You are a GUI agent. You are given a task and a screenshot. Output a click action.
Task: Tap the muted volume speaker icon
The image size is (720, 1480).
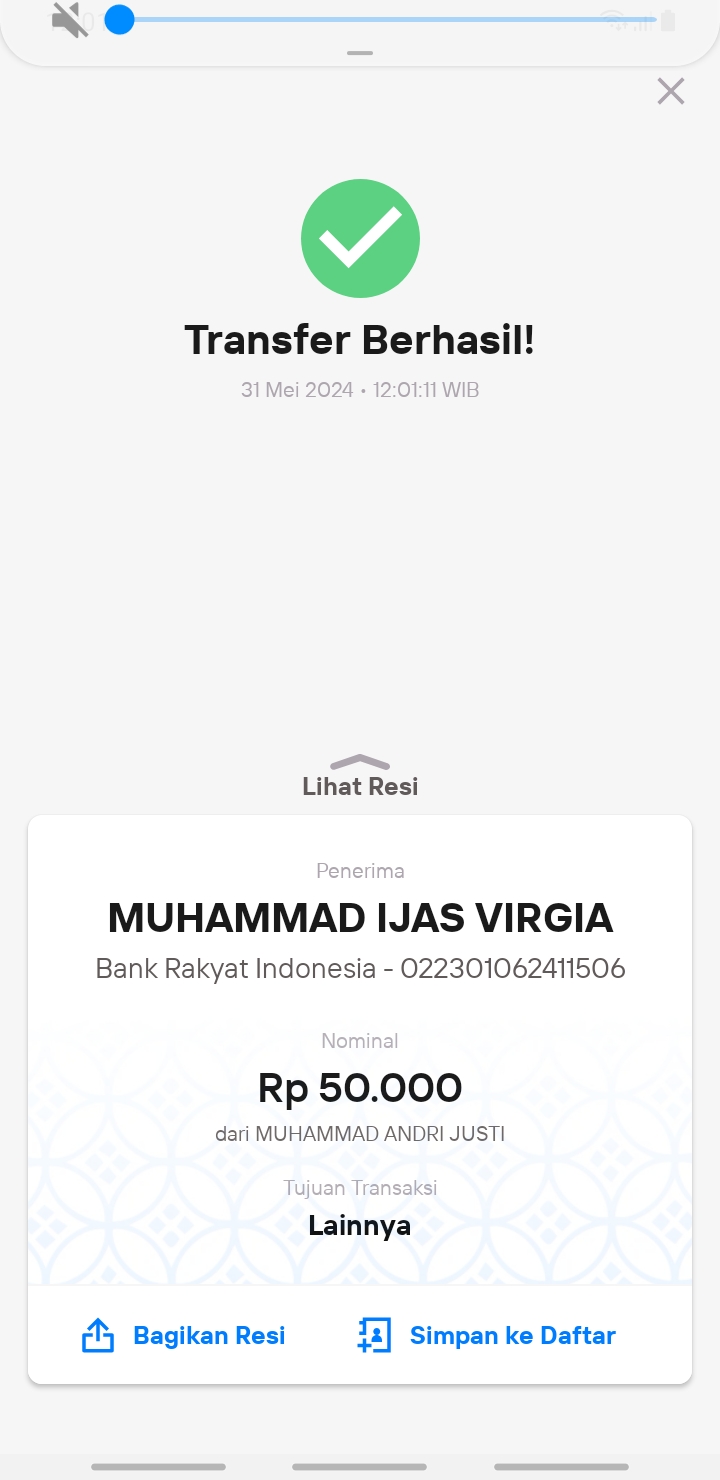coord(70,20)
